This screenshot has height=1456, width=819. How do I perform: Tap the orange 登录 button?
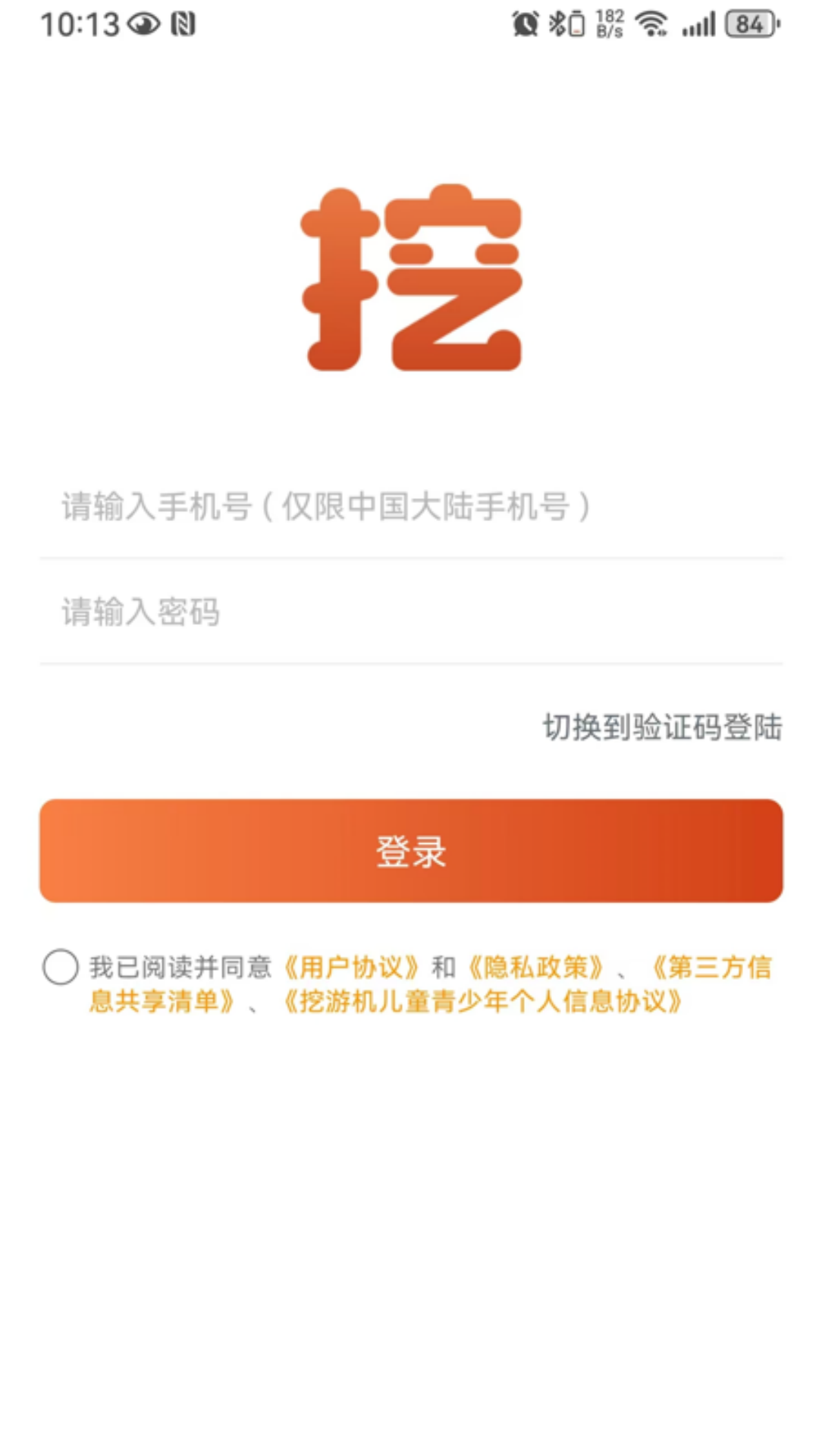click(x=411, y=851)
